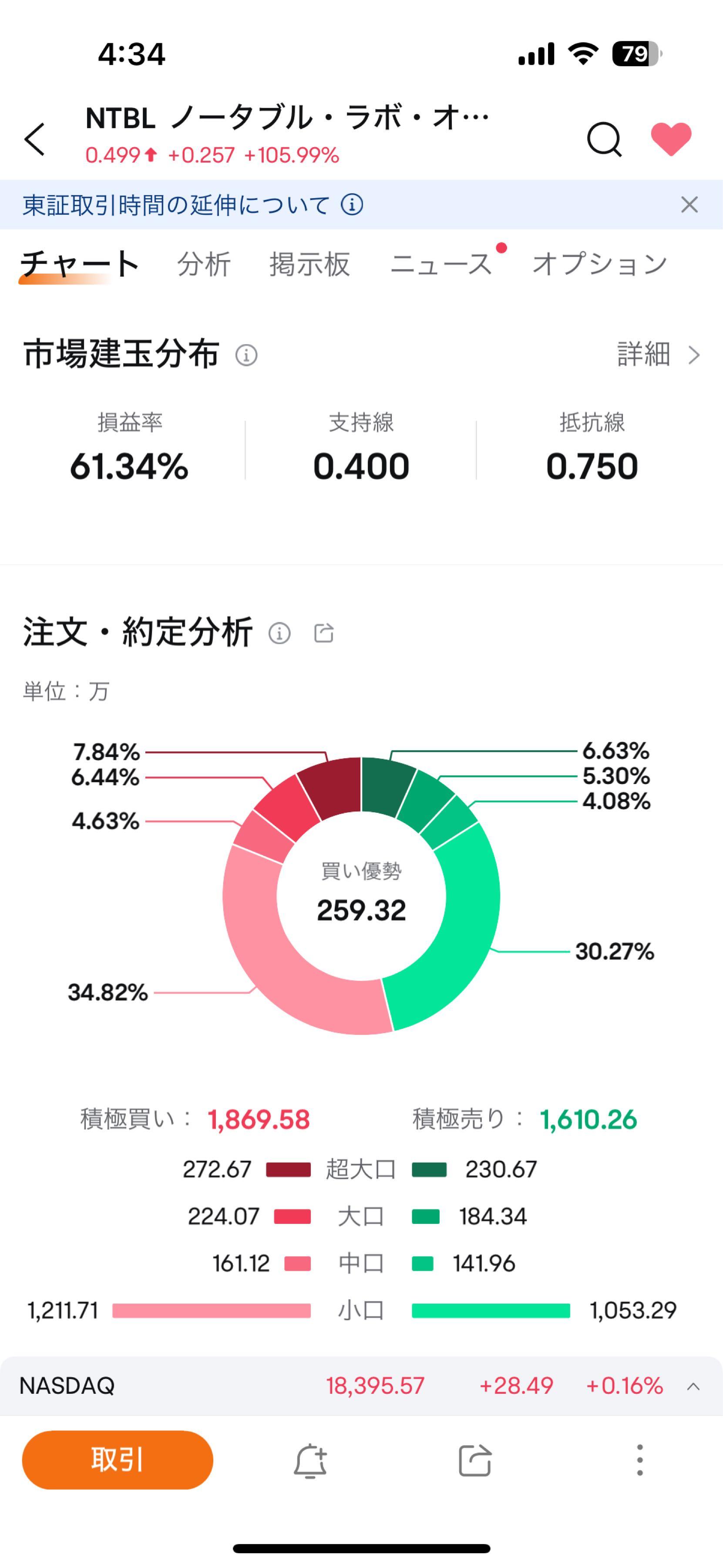Open the ニュース tab
Screen dimensions: 723x1568
[441, 264]
